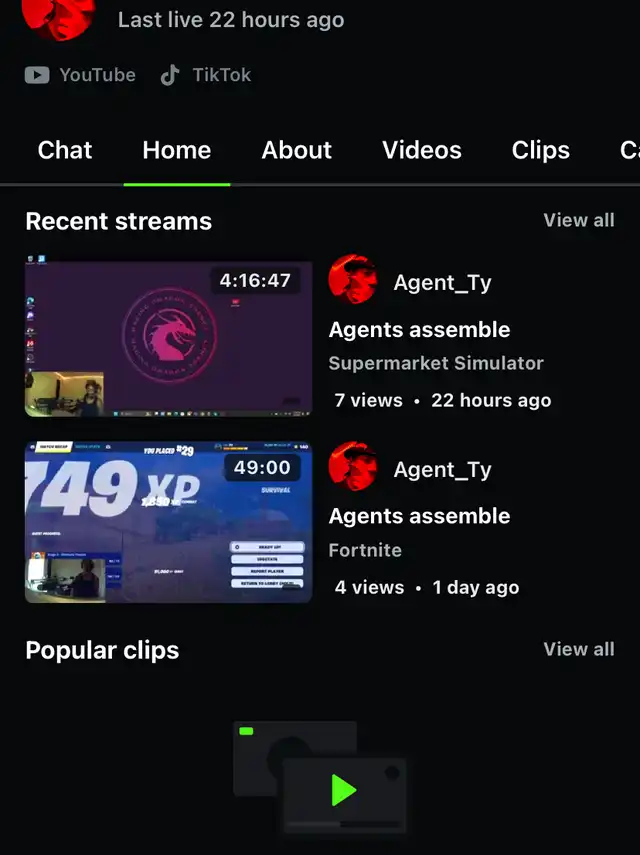The height and width of the screenshot is (855, 640).
Task: Switch to the Videos tab
Action: tap(422, 150)
